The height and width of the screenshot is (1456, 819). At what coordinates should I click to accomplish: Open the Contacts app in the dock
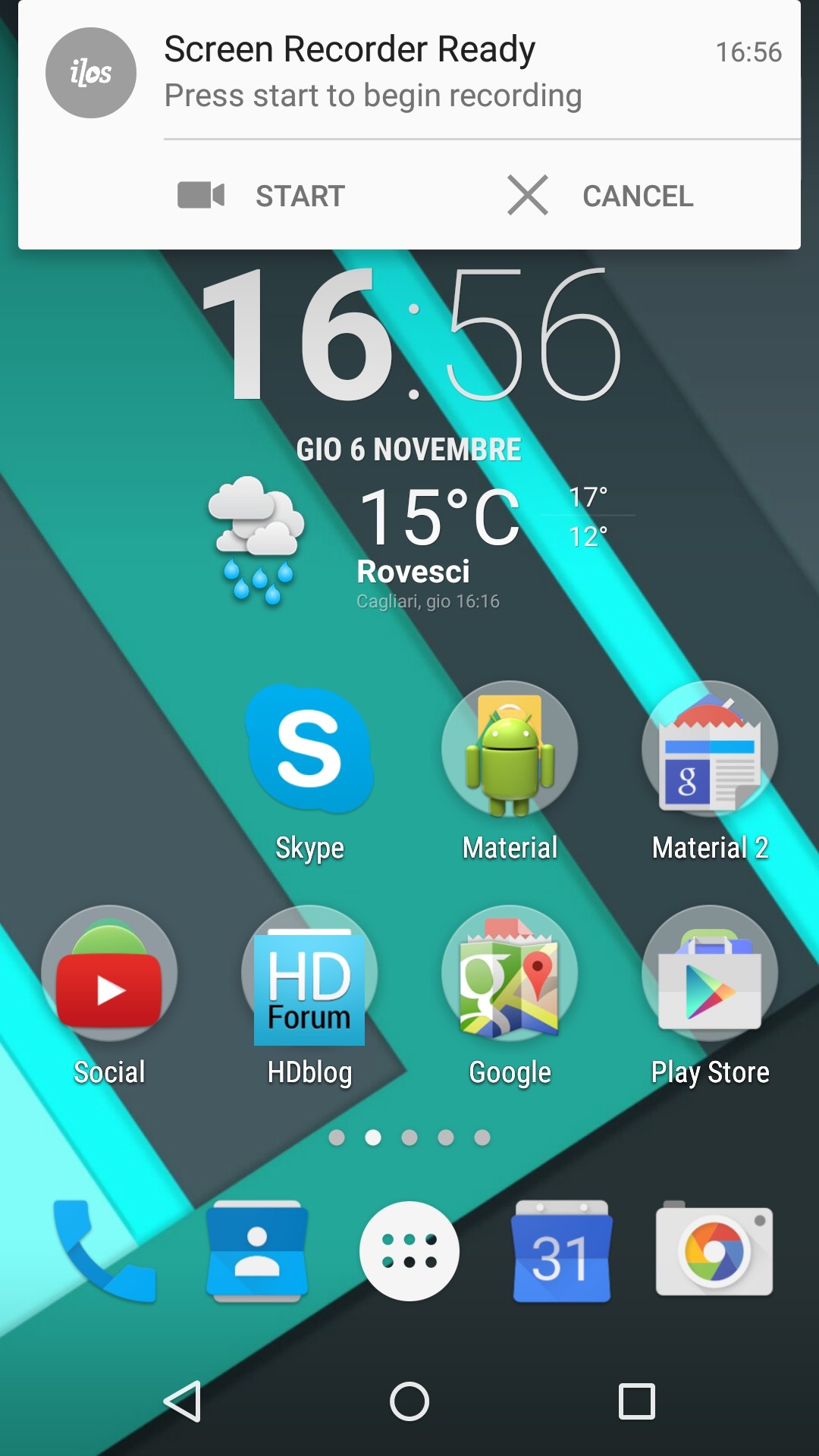point(257,1251)
